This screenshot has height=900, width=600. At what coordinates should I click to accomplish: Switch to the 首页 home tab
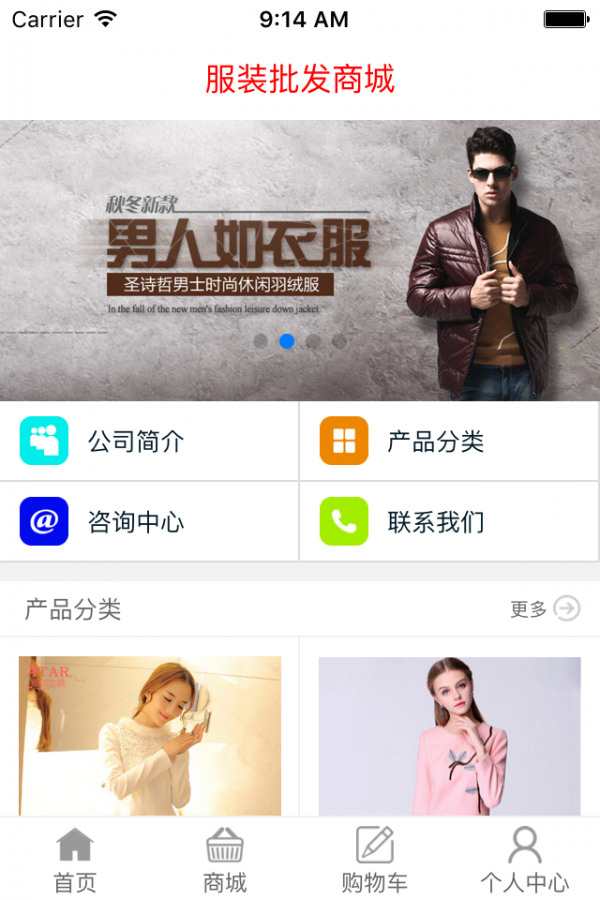75,860
